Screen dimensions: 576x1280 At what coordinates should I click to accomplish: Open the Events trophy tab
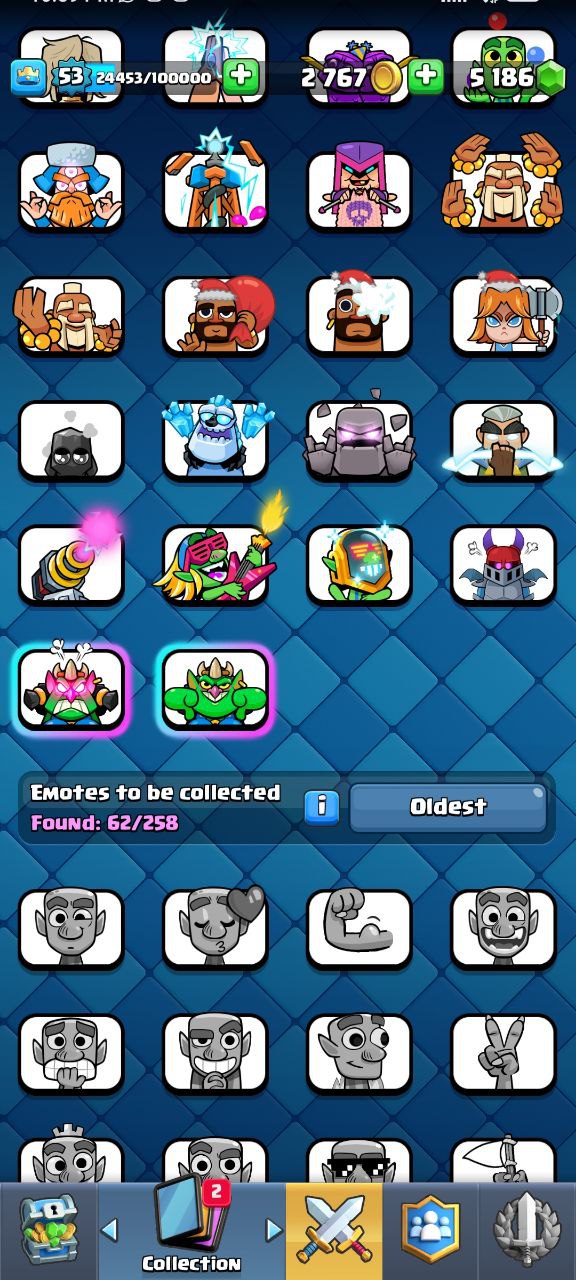[527, 1230]
